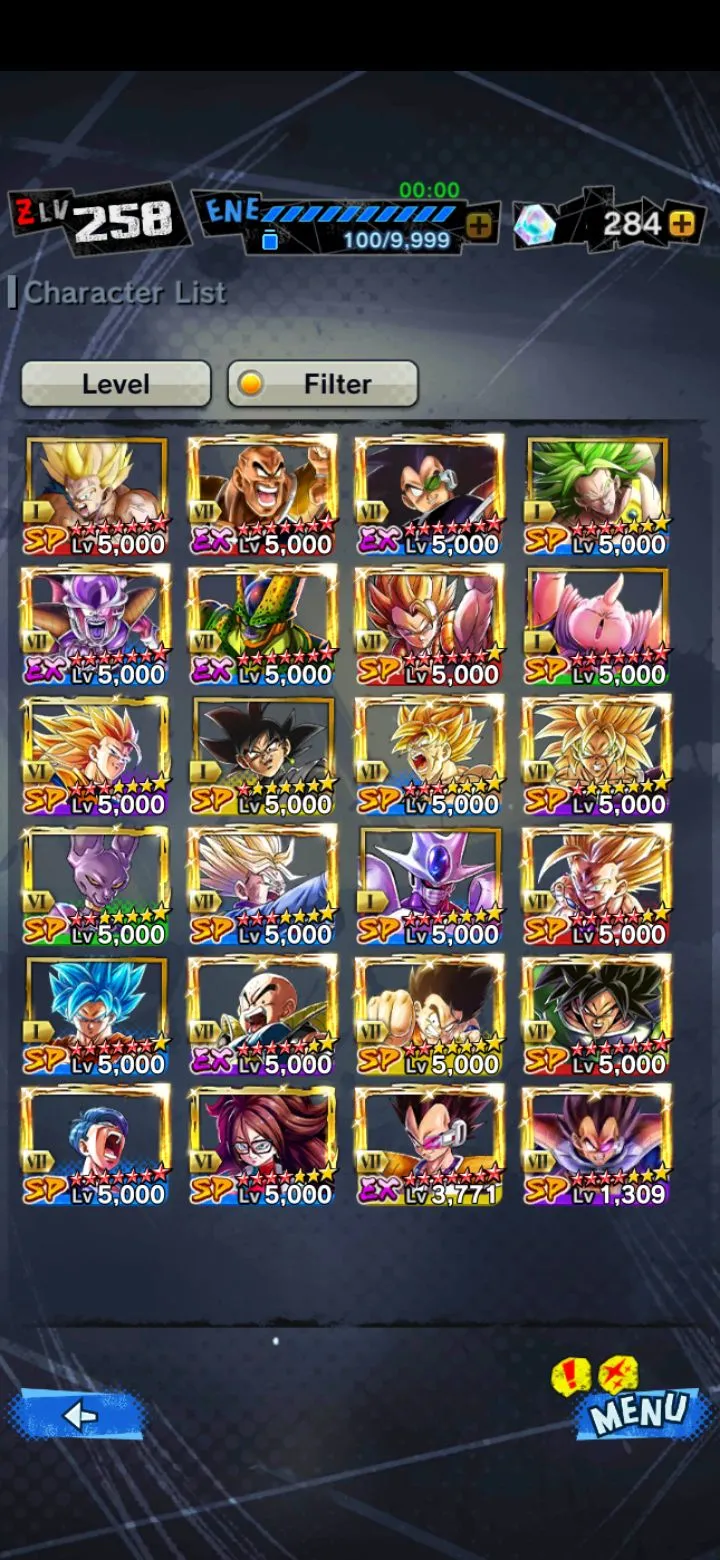Select the Cooler character card
Screen dimensions: 720x1560
click(x=430, y=886)
